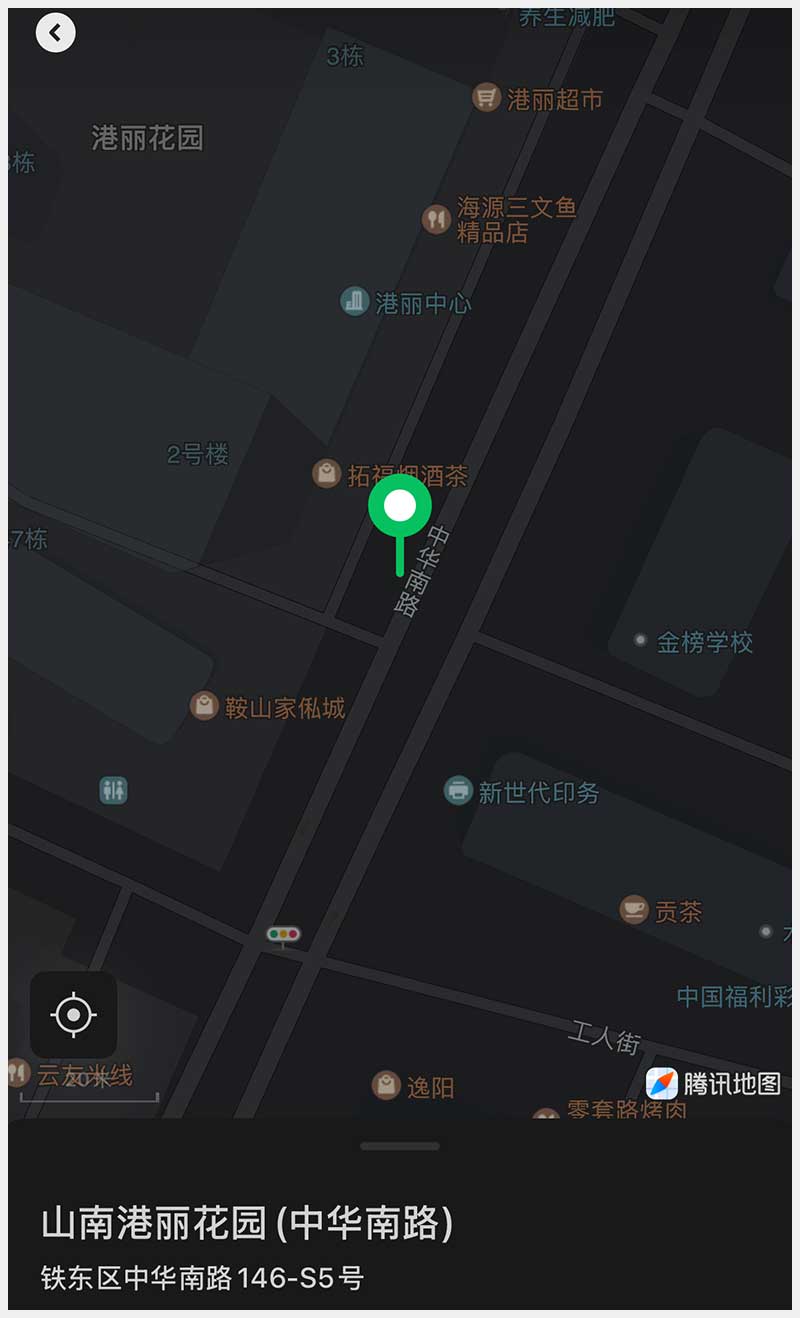Select the 海源三文鱼精品店 restaurant marker
800x1318 pixels.
coord(436,219)
